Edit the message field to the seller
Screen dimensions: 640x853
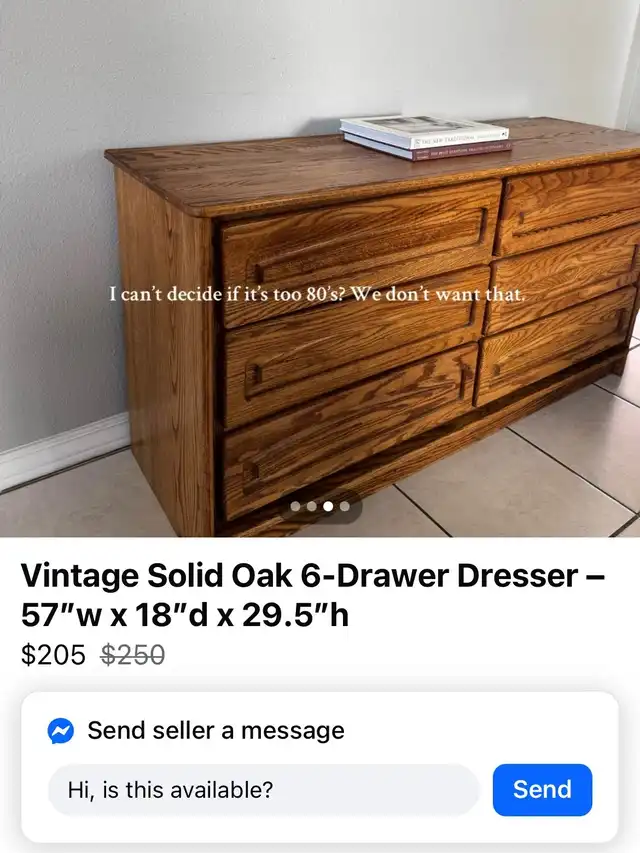coord(263,789)
